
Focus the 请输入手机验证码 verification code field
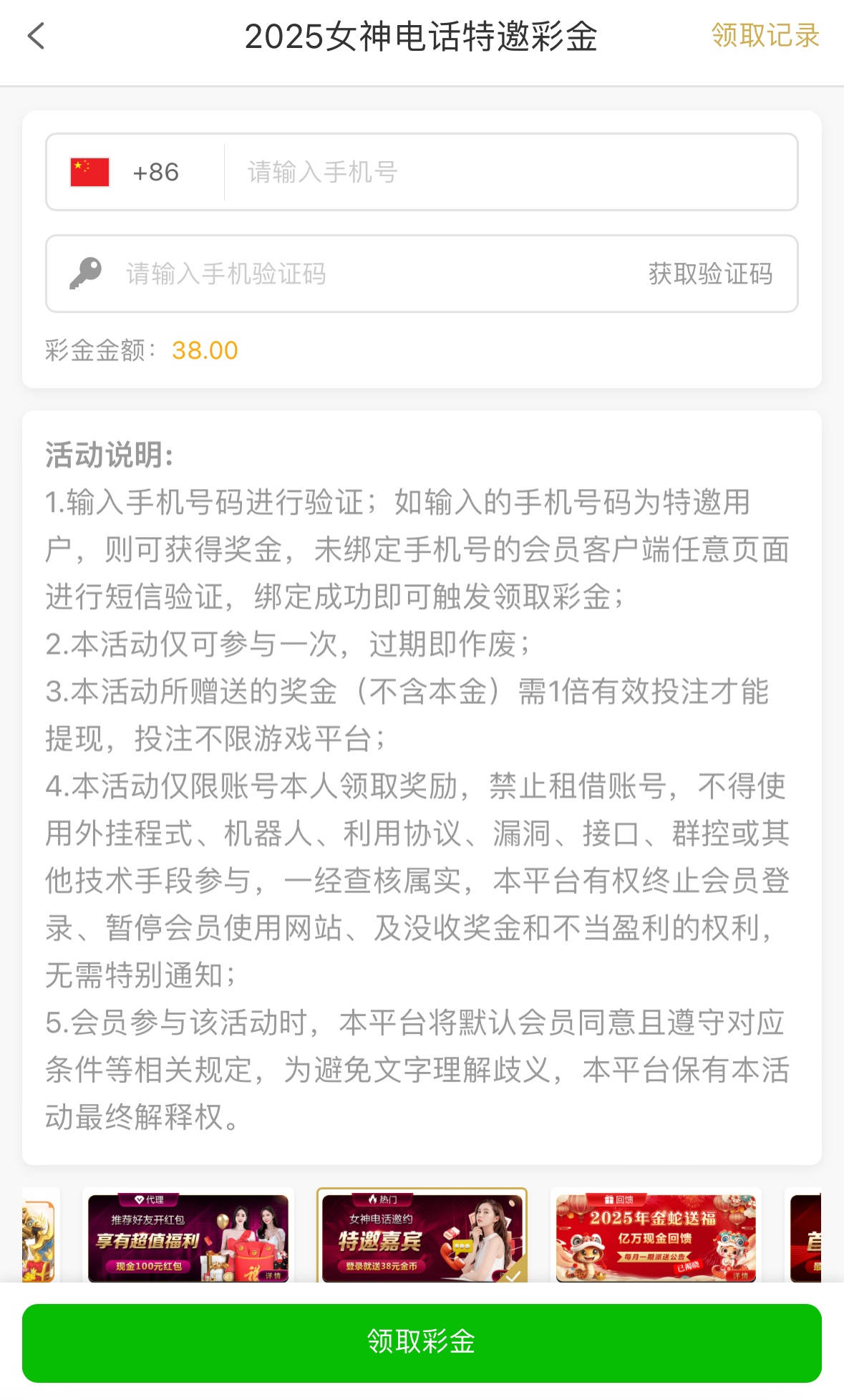point(358,274)
